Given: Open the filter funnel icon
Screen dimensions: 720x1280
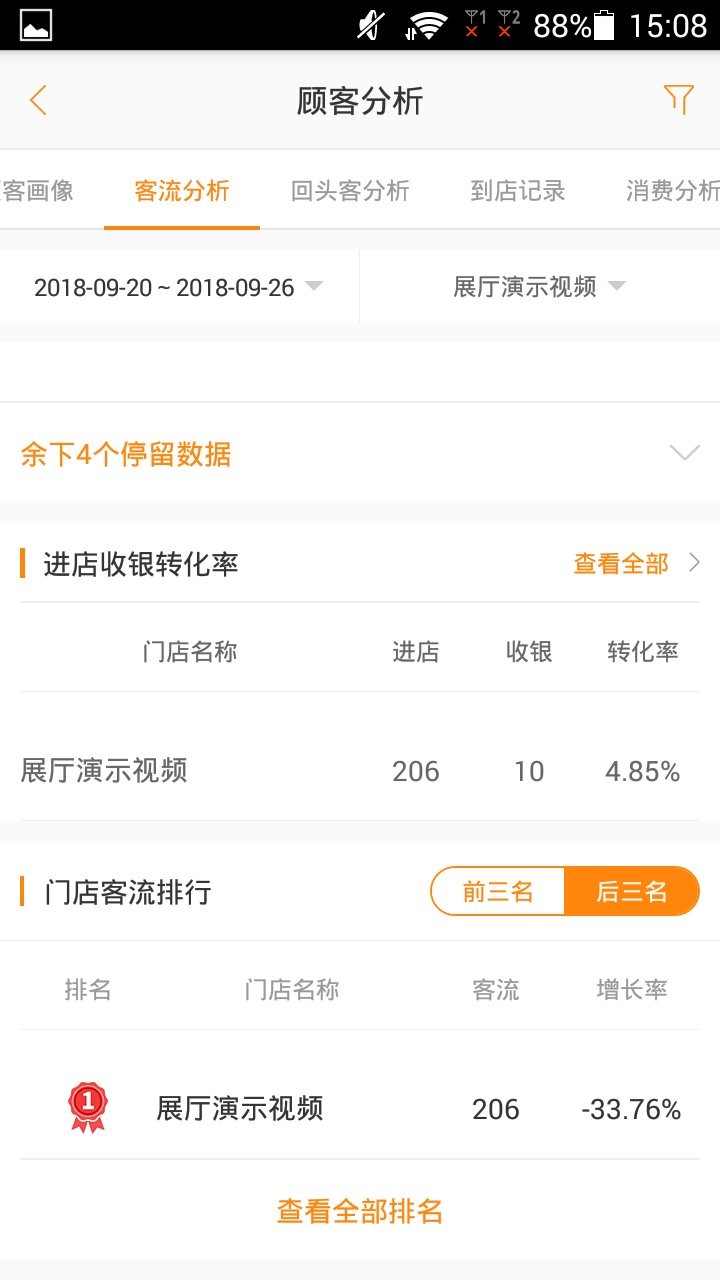Looking at the screenshot, I should [678, 99].
